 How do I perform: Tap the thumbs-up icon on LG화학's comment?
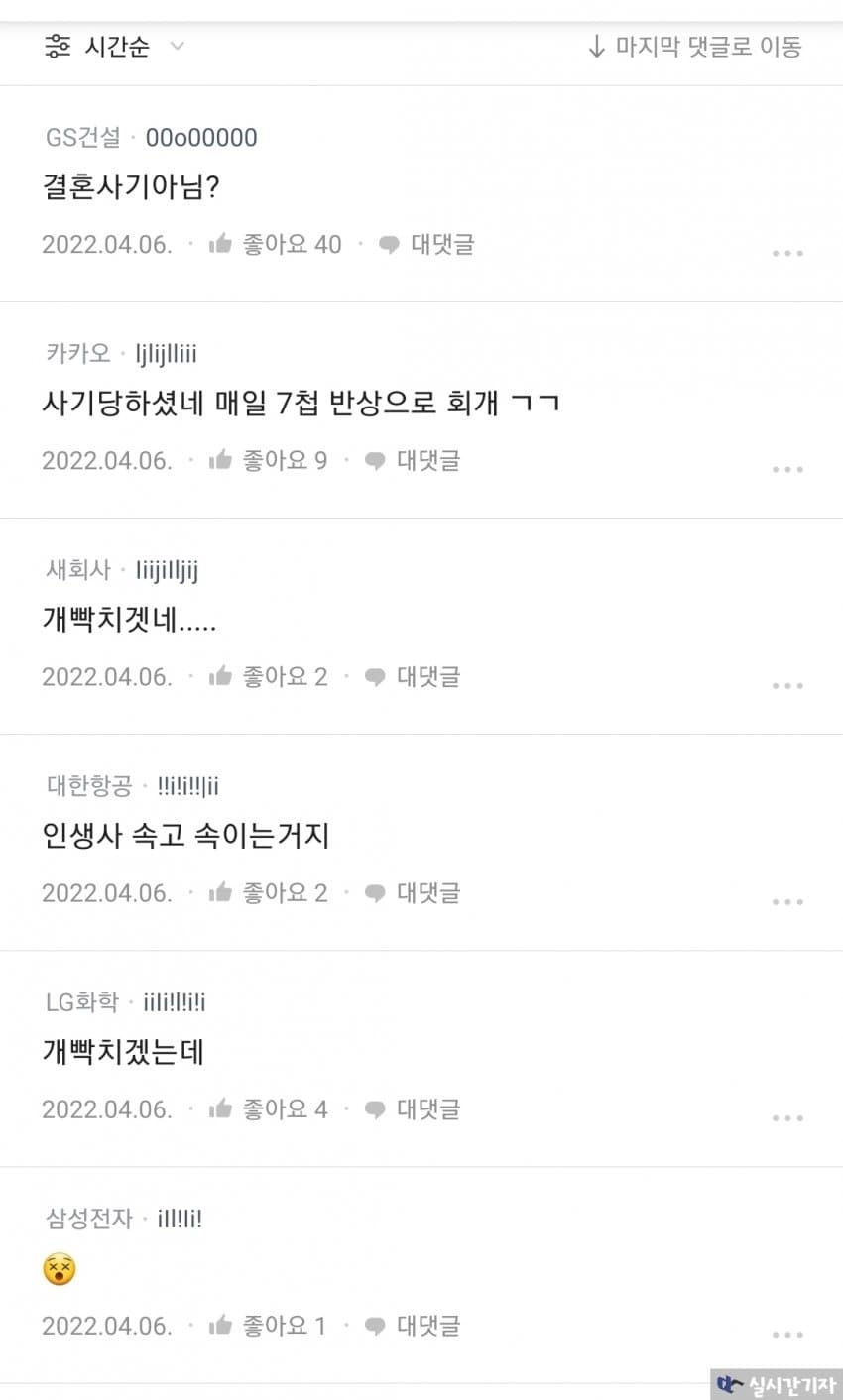[x=220, y=1108]
